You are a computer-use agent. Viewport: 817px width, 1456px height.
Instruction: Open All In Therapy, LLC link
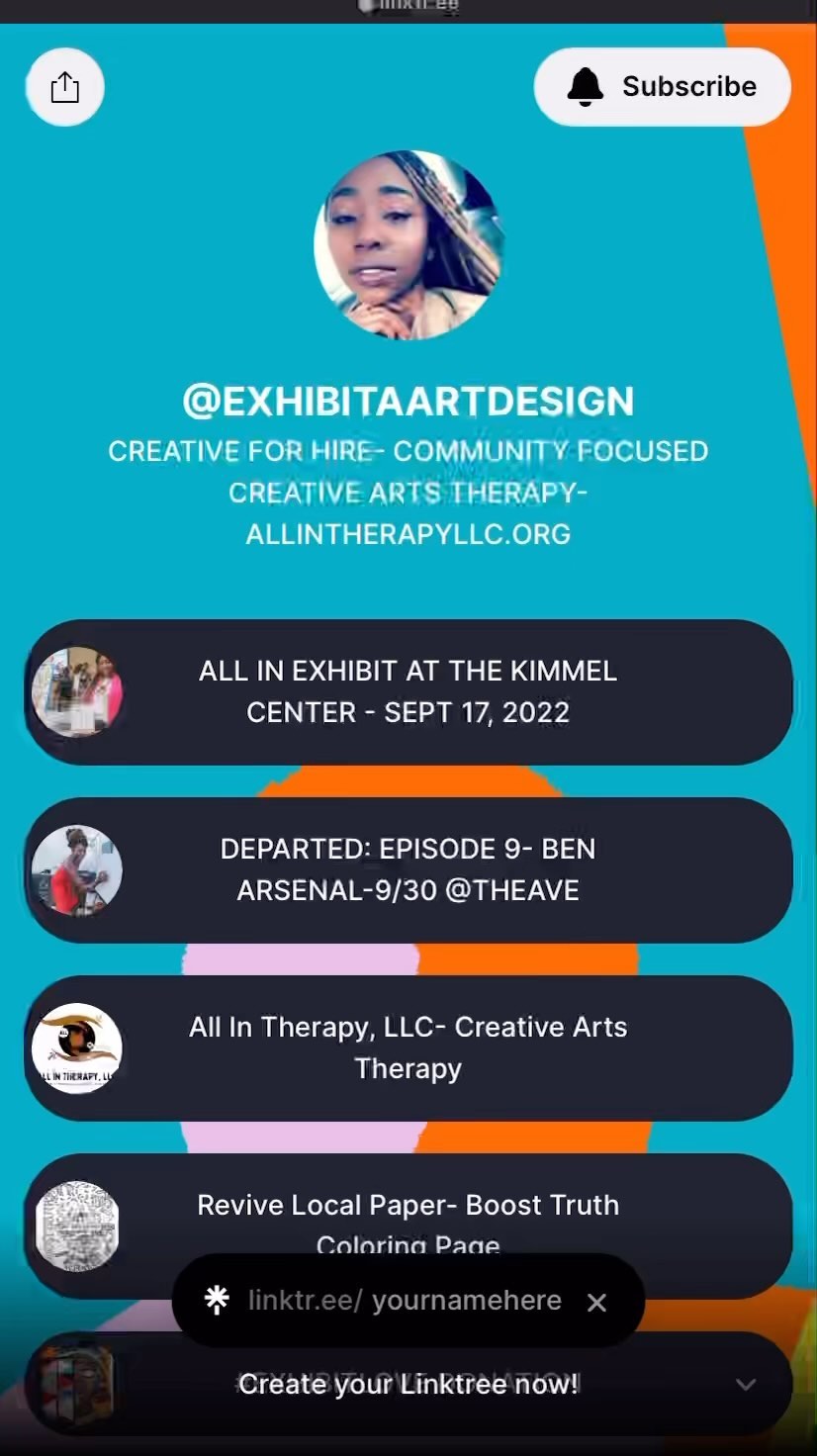(408, 1047)
